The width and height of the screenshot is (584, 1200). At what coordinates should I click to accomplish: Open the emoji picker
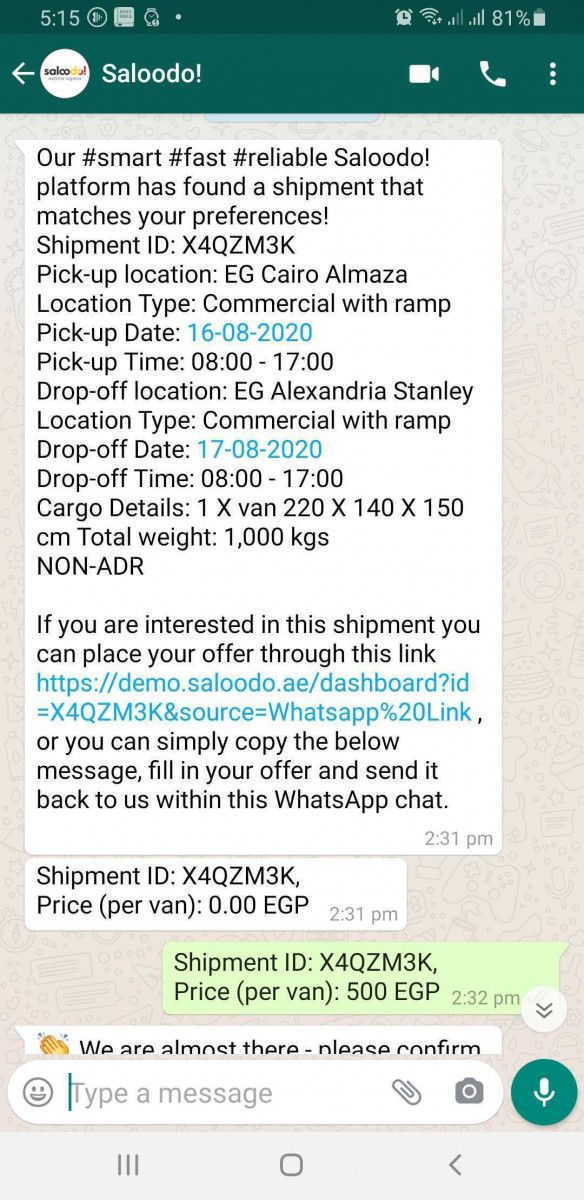tap(38, 1092)
